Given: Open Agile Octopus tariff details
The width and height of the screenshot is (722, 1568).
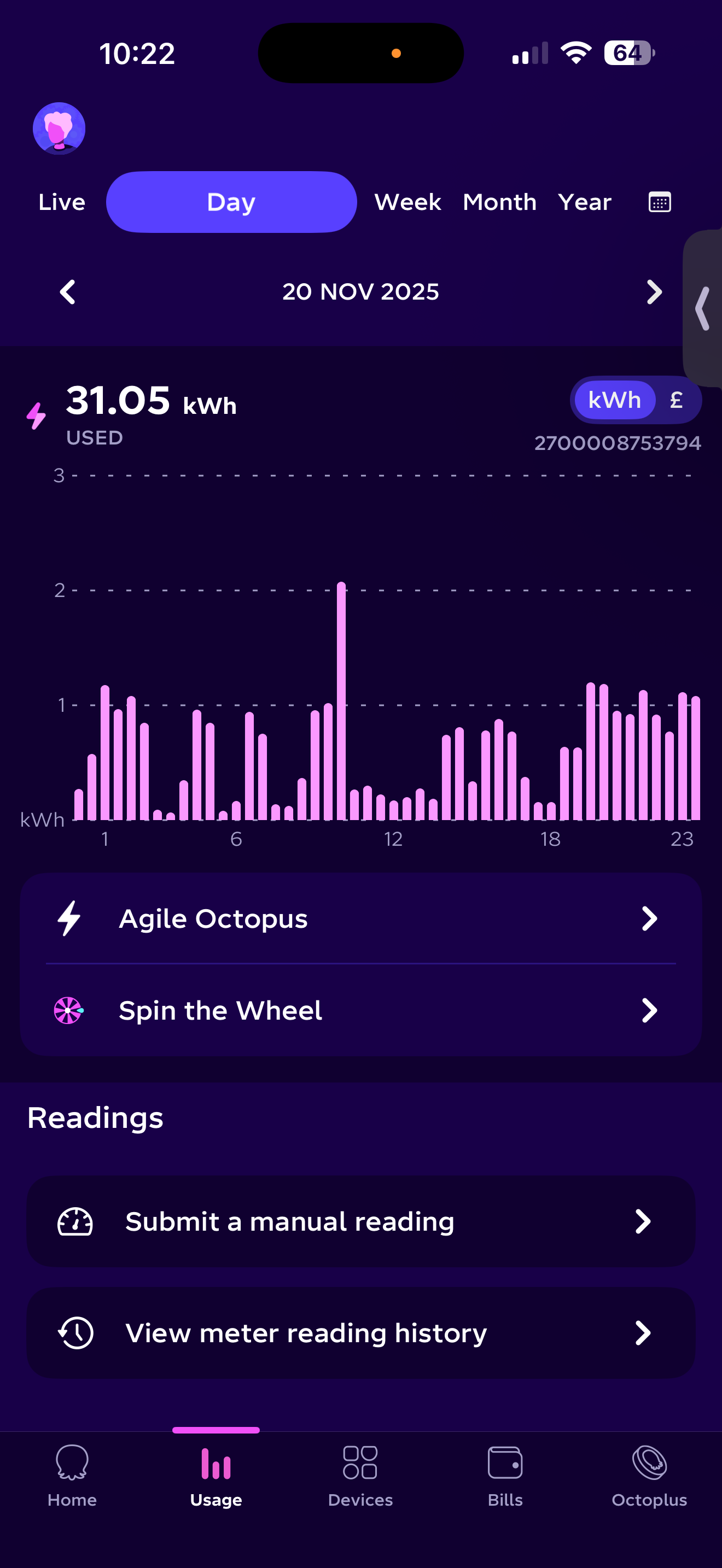Looking at the screenshot, I should (x=360, y=918).
